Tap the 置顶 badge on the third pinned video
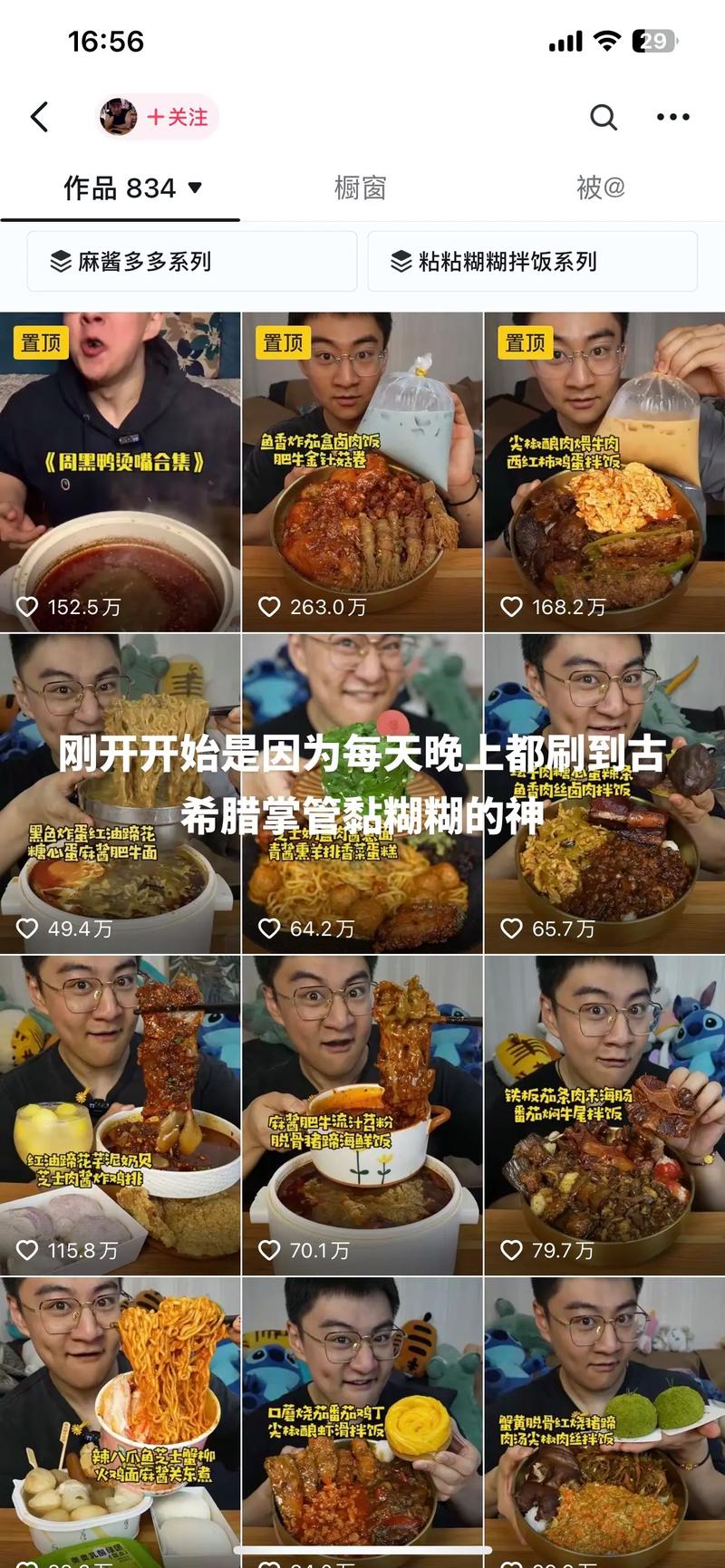This screenshot has height=1568, width=725. tap(526, 343)
